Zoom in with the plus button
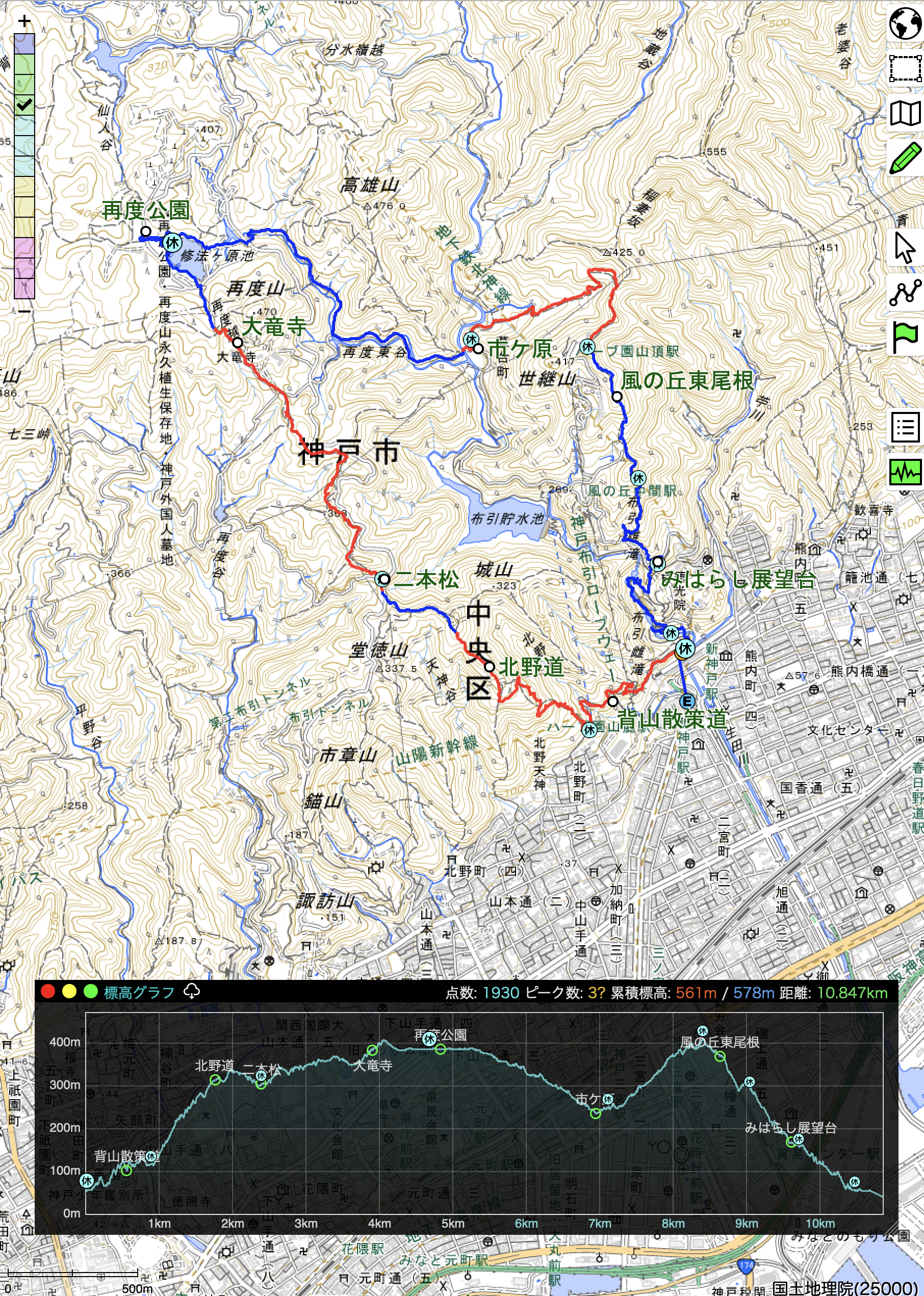 24,21
